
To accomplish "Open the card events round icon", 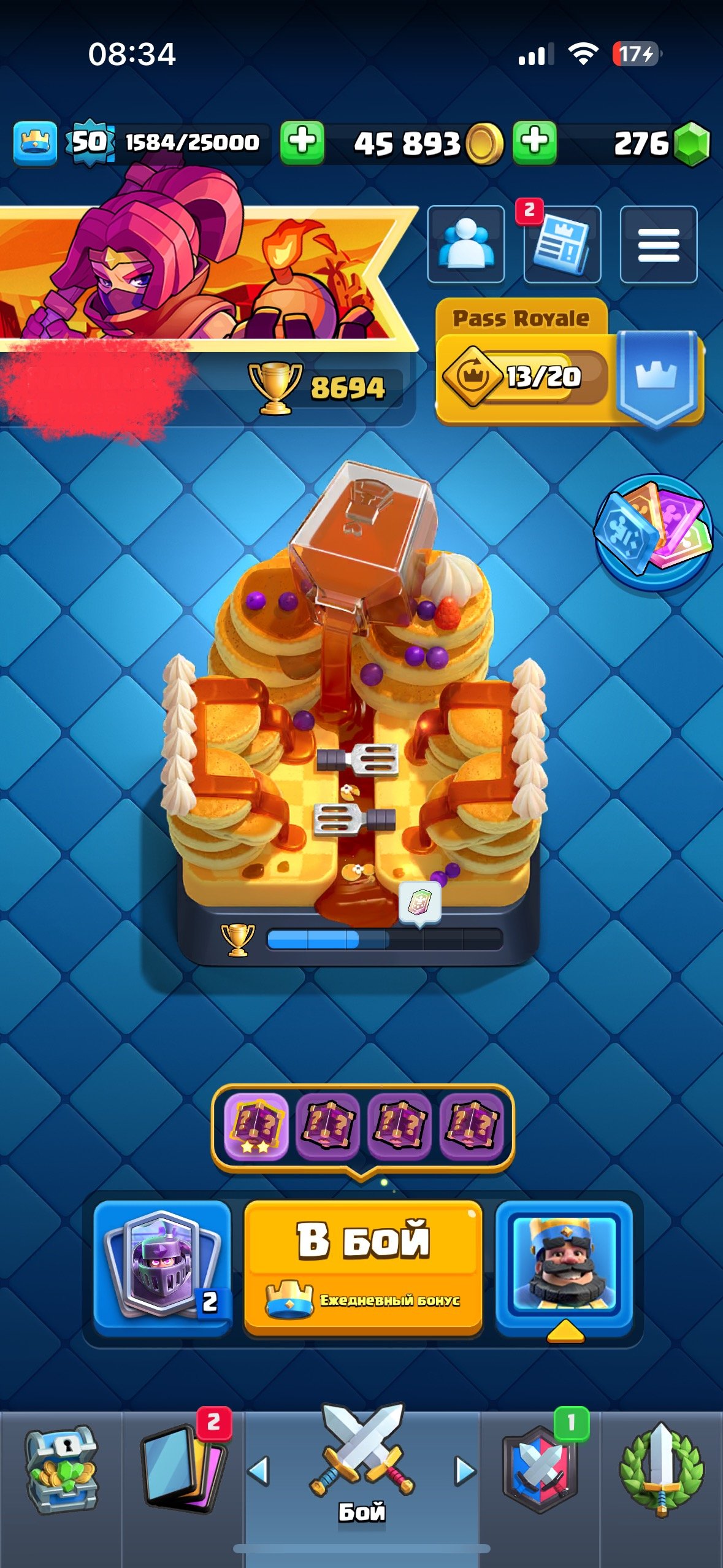I will (654, 532).
